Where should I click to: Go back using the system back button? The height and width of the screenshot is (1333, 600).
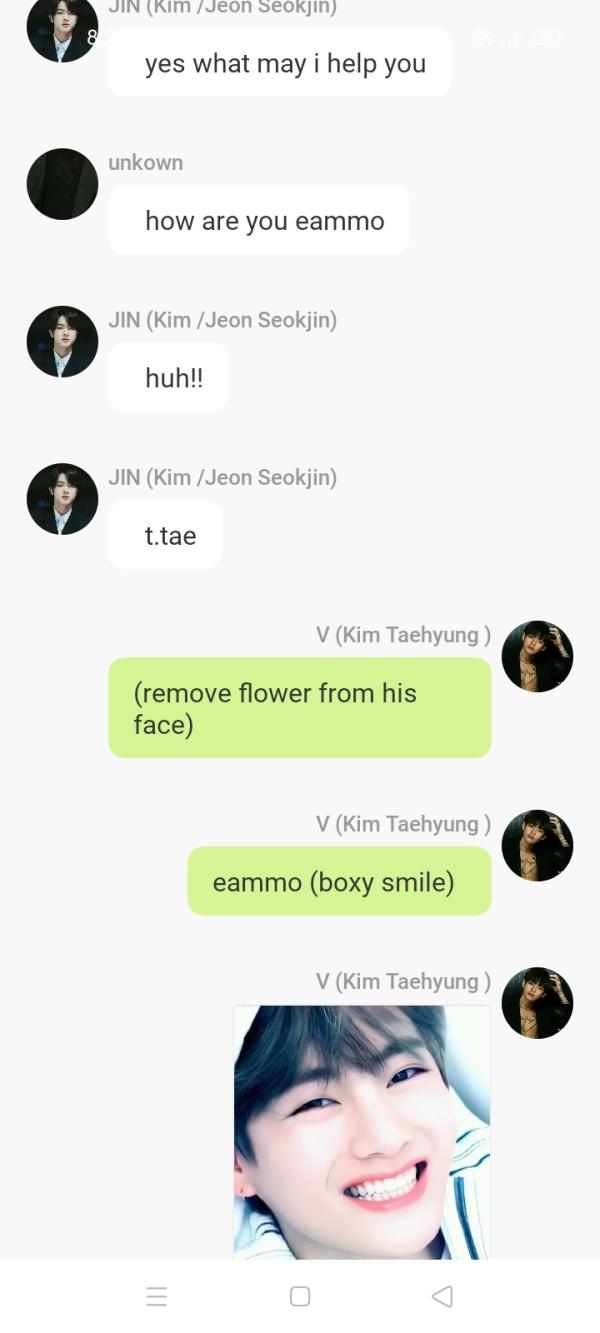(x=442, y=1296)
